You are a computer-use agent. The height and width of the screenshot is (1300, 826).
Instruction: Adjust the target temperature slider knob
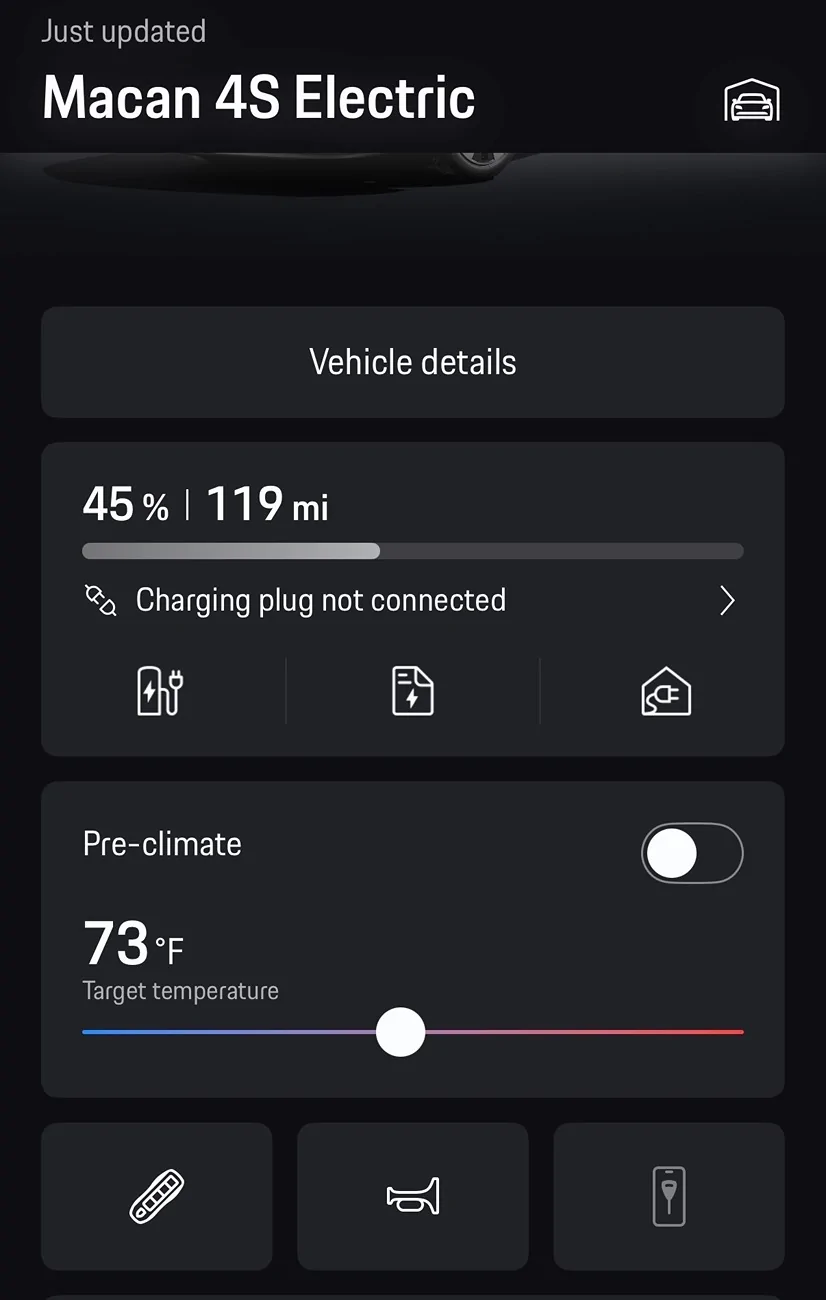coord(400,1031)
